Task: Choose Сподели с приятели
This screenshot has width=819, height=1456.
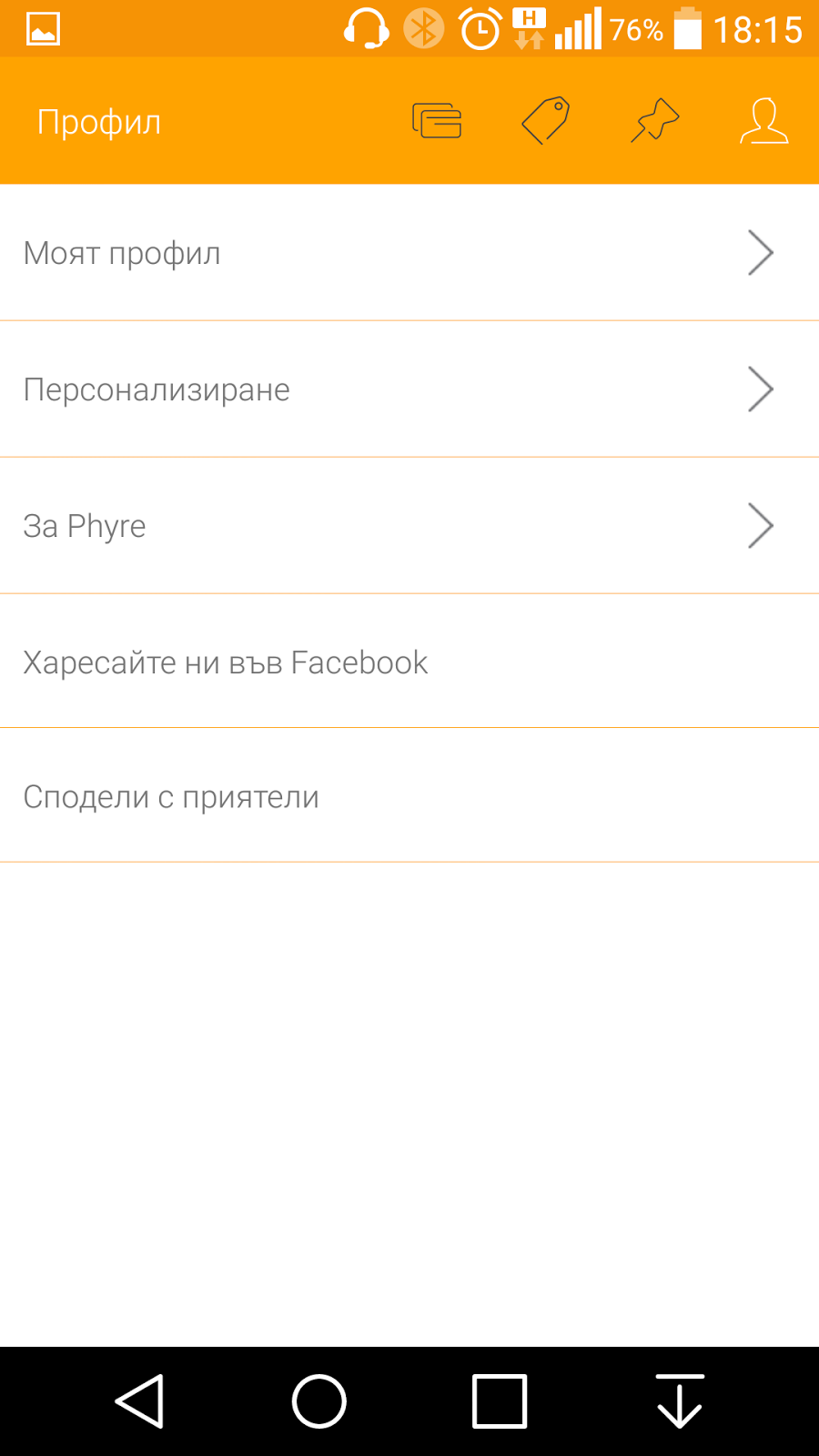Action: click(x=409, y=796)
